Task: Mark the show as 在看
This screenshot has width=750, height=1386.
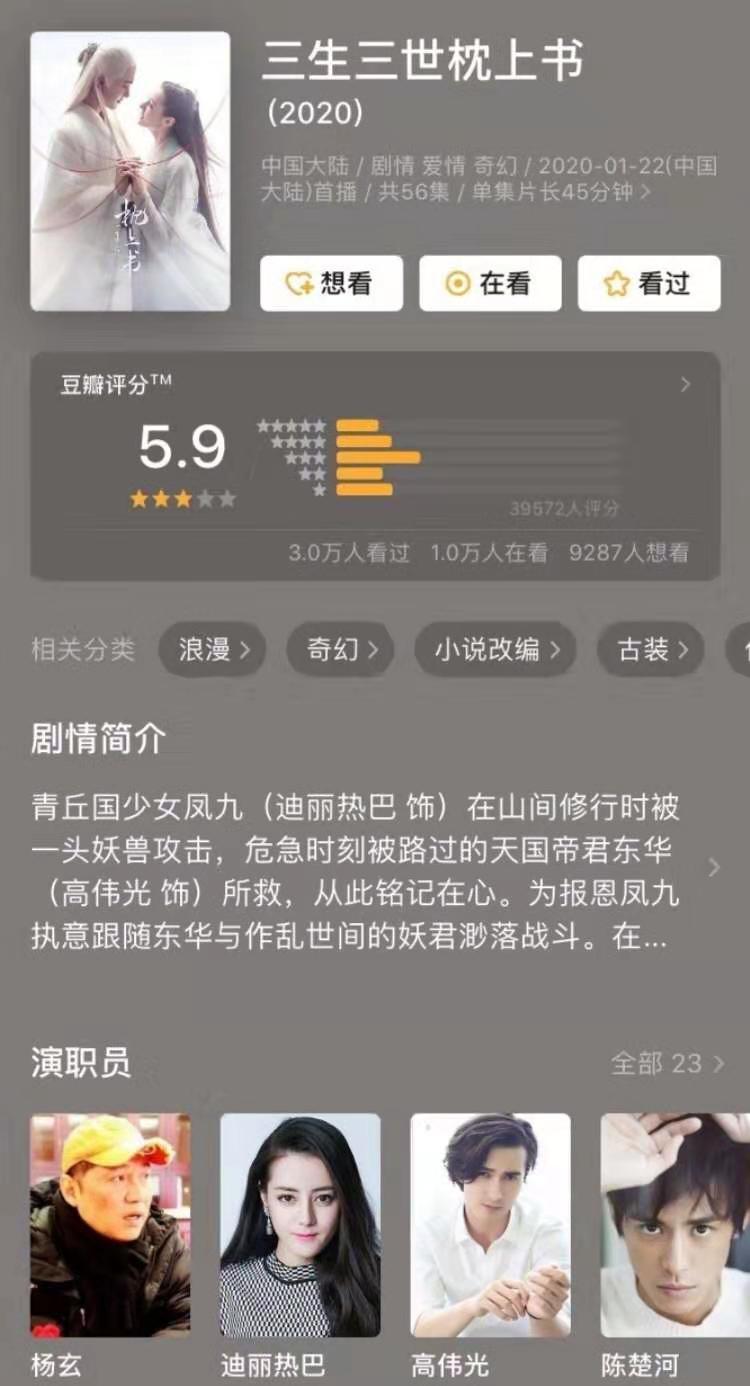Action: click(490, 284)
